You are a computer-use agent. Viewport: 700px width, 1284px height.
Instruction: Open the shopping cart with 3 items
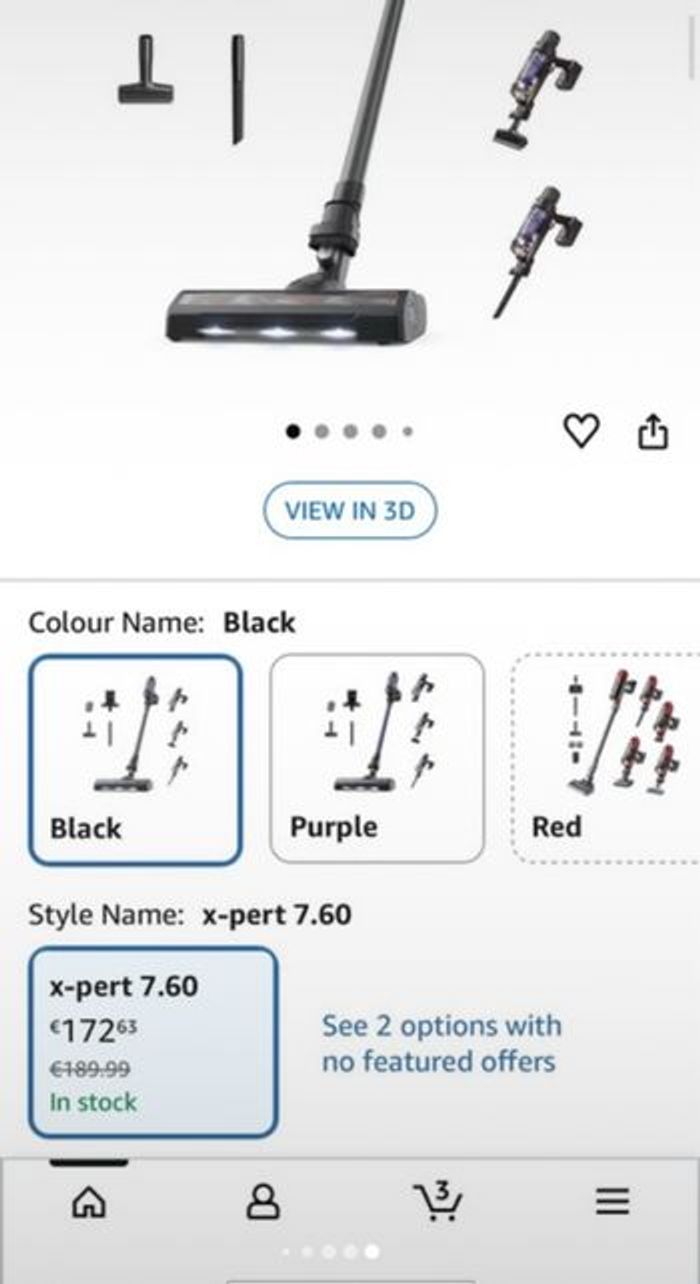pyautogui.click(x=437, y=1200)
